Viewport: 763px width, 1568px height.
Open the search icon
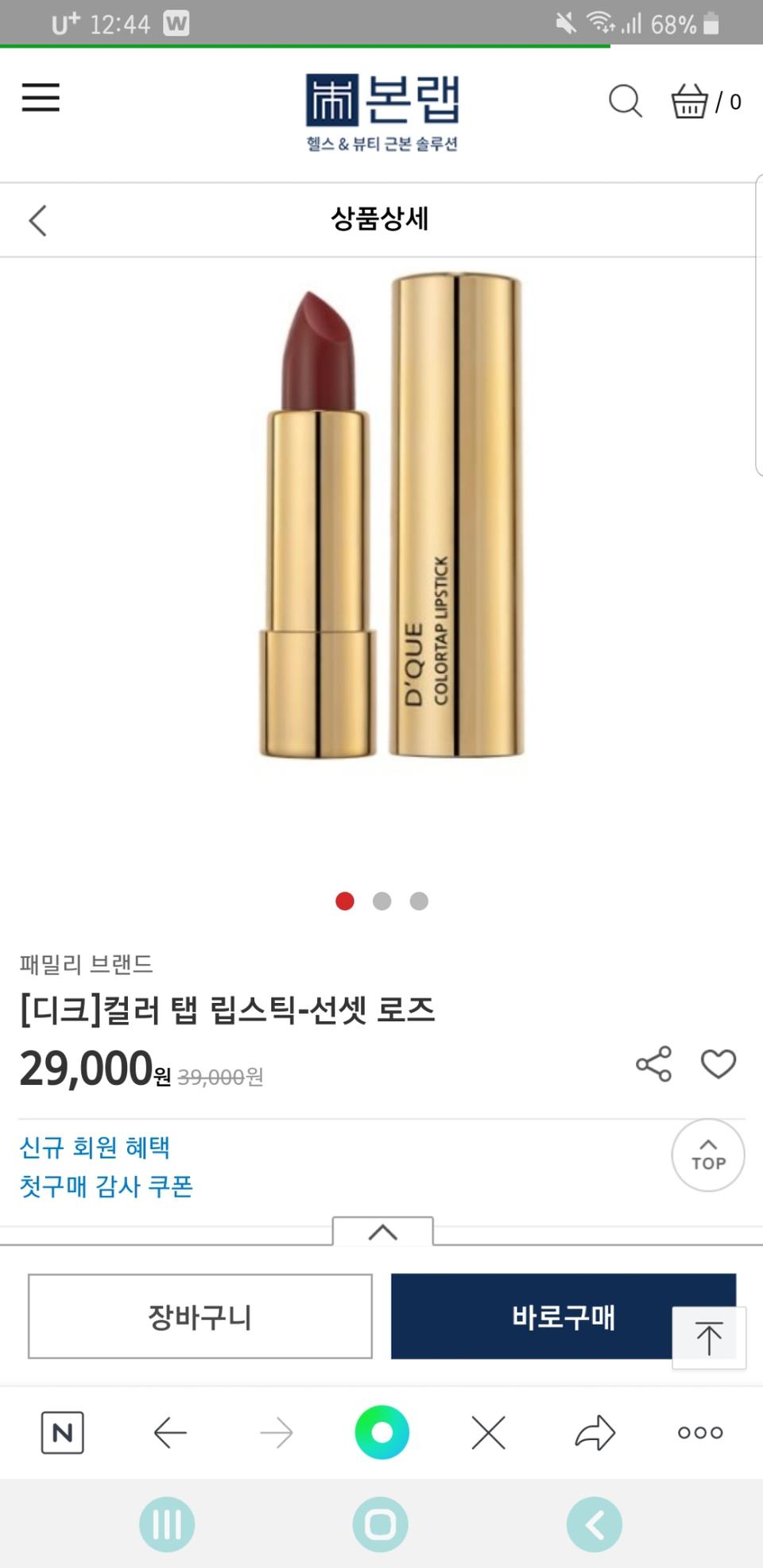click(x=626, y=101)
